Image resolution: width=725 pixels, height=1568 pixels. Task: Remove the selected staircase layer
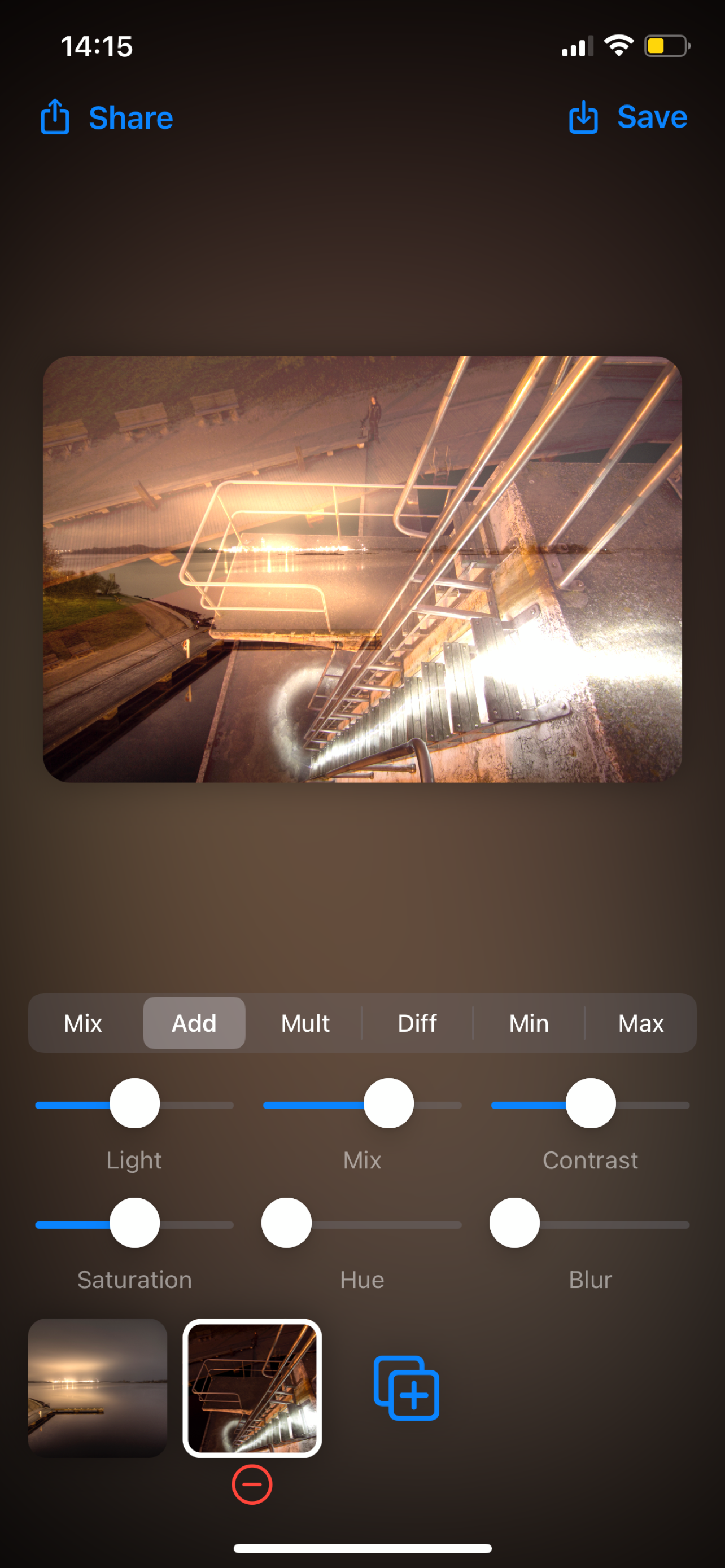pyautogui.click(x=252, y=1484)
